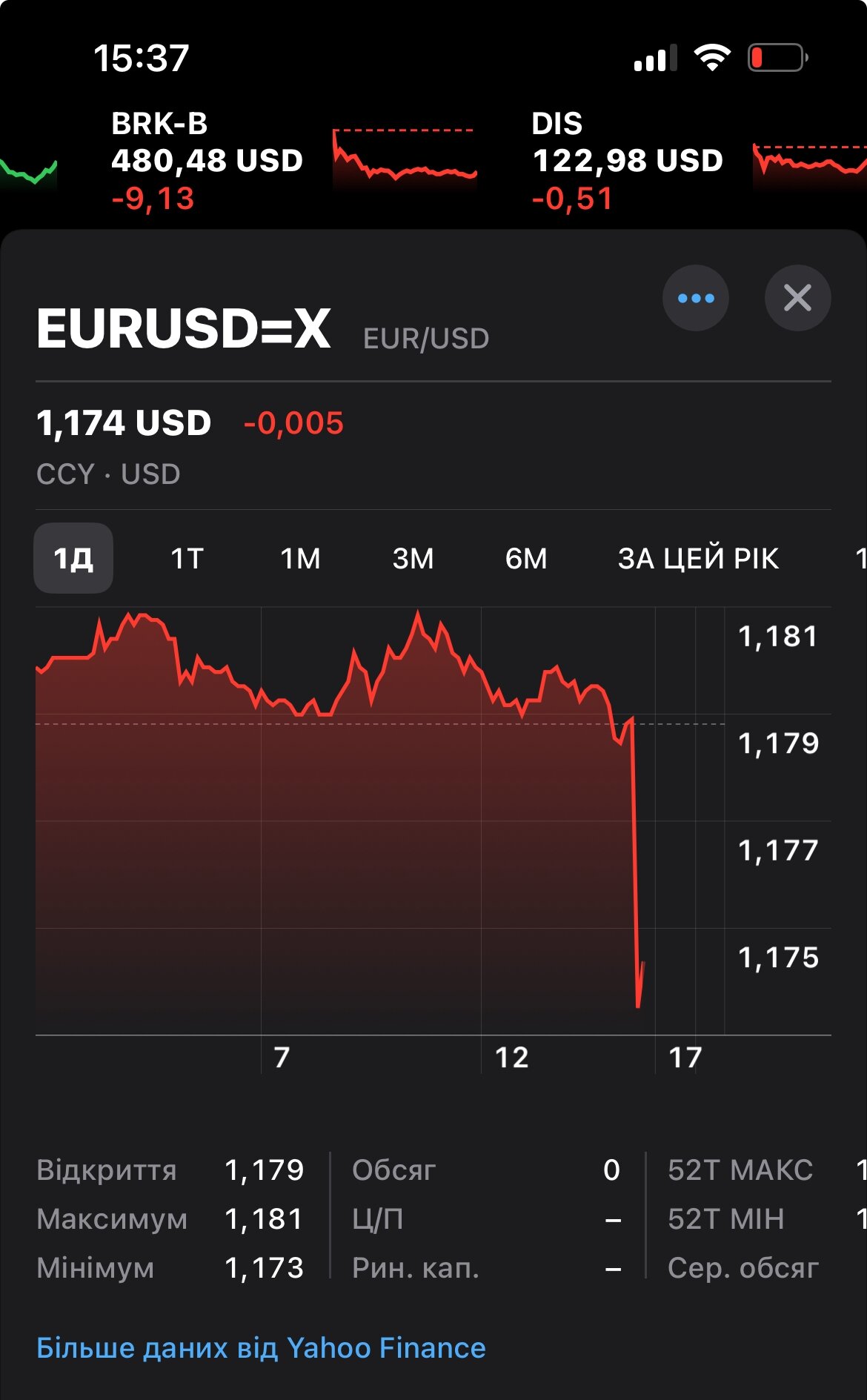The width and height of the screenshot is (867, 1400).
Task: Select the ЗА ЦЕЙ РІК range
Action: click(698, 558)
